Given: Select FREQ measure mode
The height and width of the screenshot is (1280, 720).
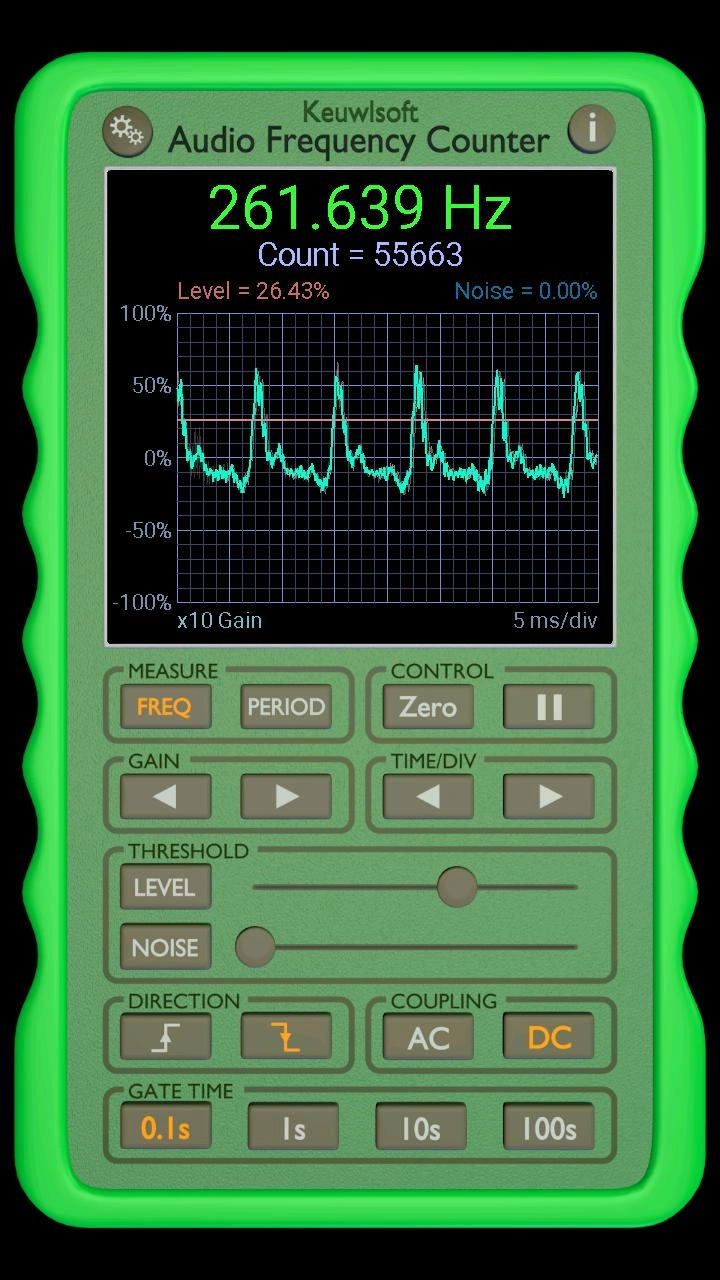Looking at the screenshot, I should (x=165, y=707).
